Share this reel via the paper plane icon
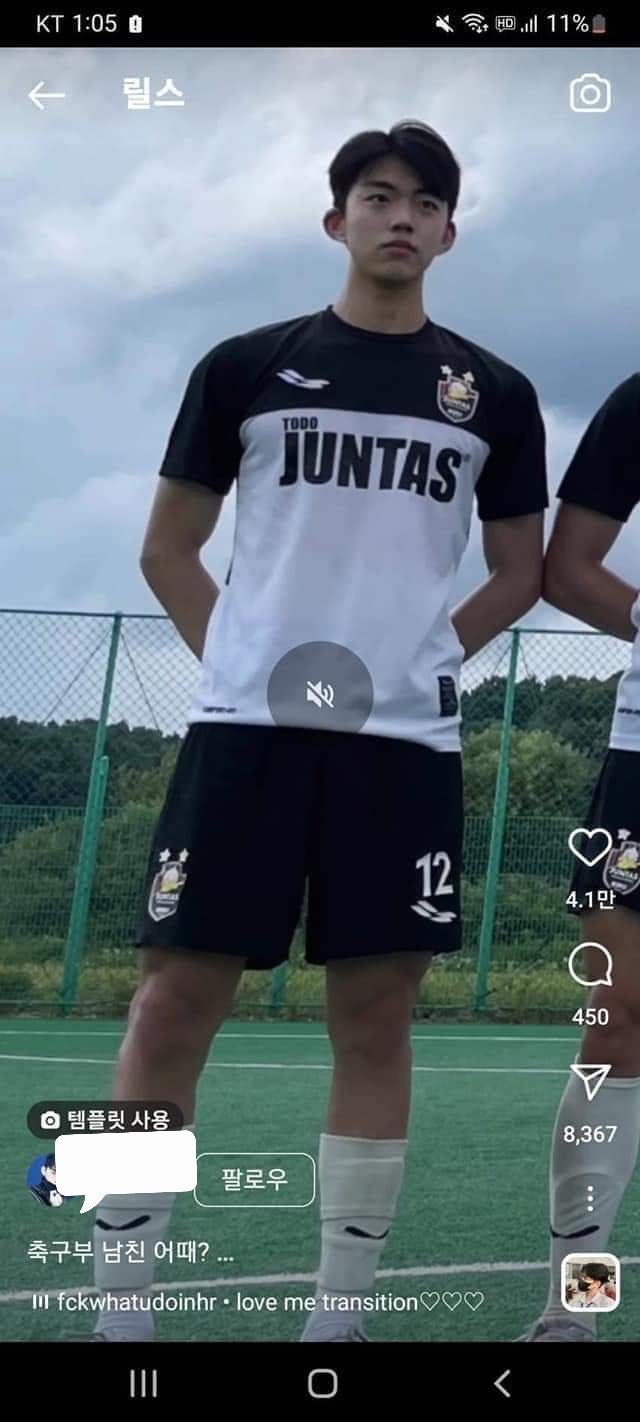 [589, 1083]
